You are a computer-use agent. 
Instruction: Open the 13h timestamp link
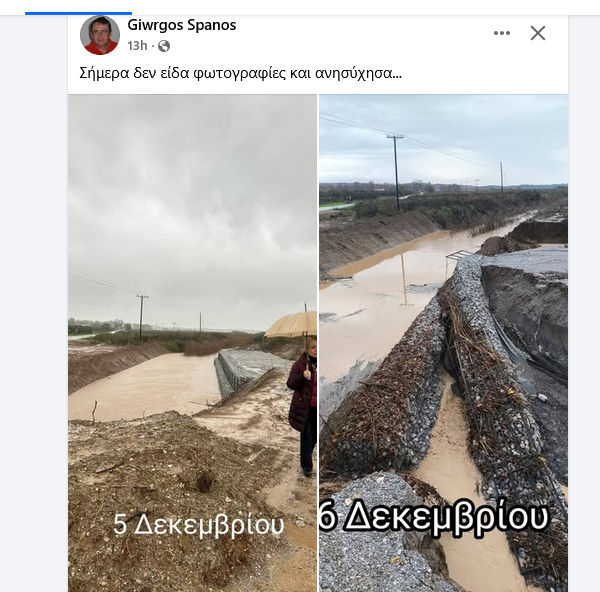pos(138,46)
